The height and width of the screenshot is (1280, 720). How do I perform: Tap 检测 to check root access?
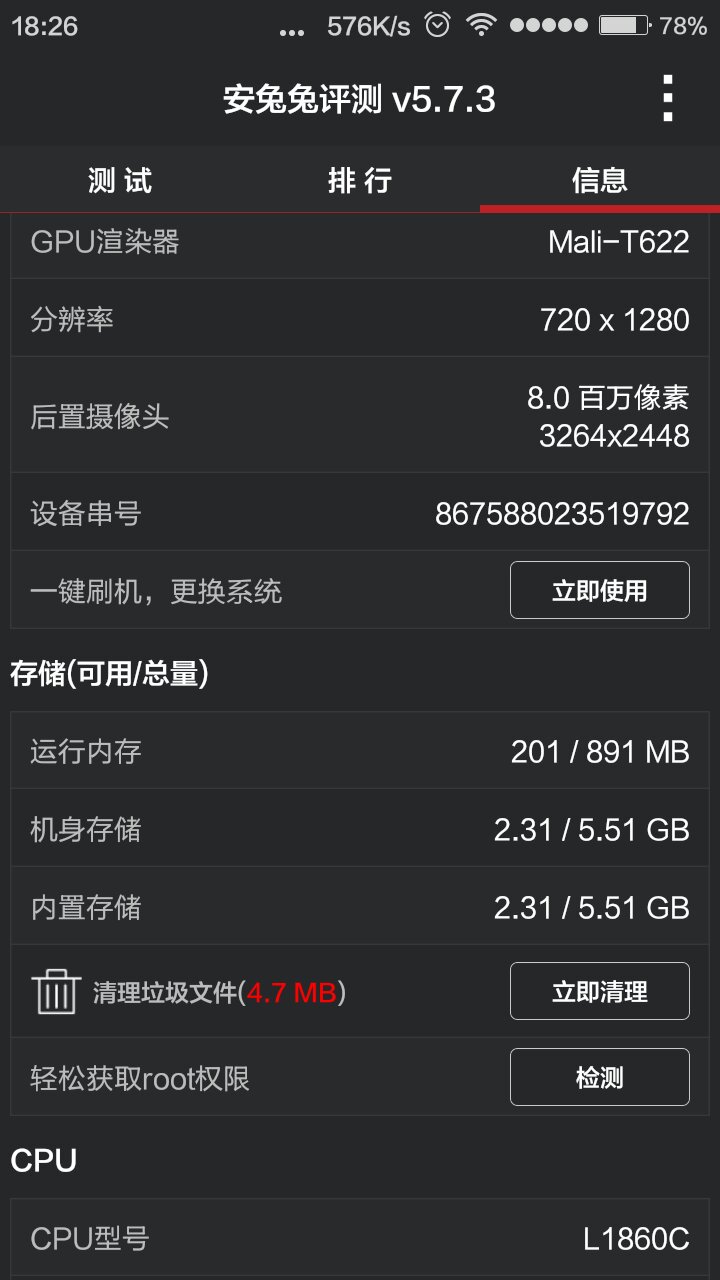(x=600, y=1077)
